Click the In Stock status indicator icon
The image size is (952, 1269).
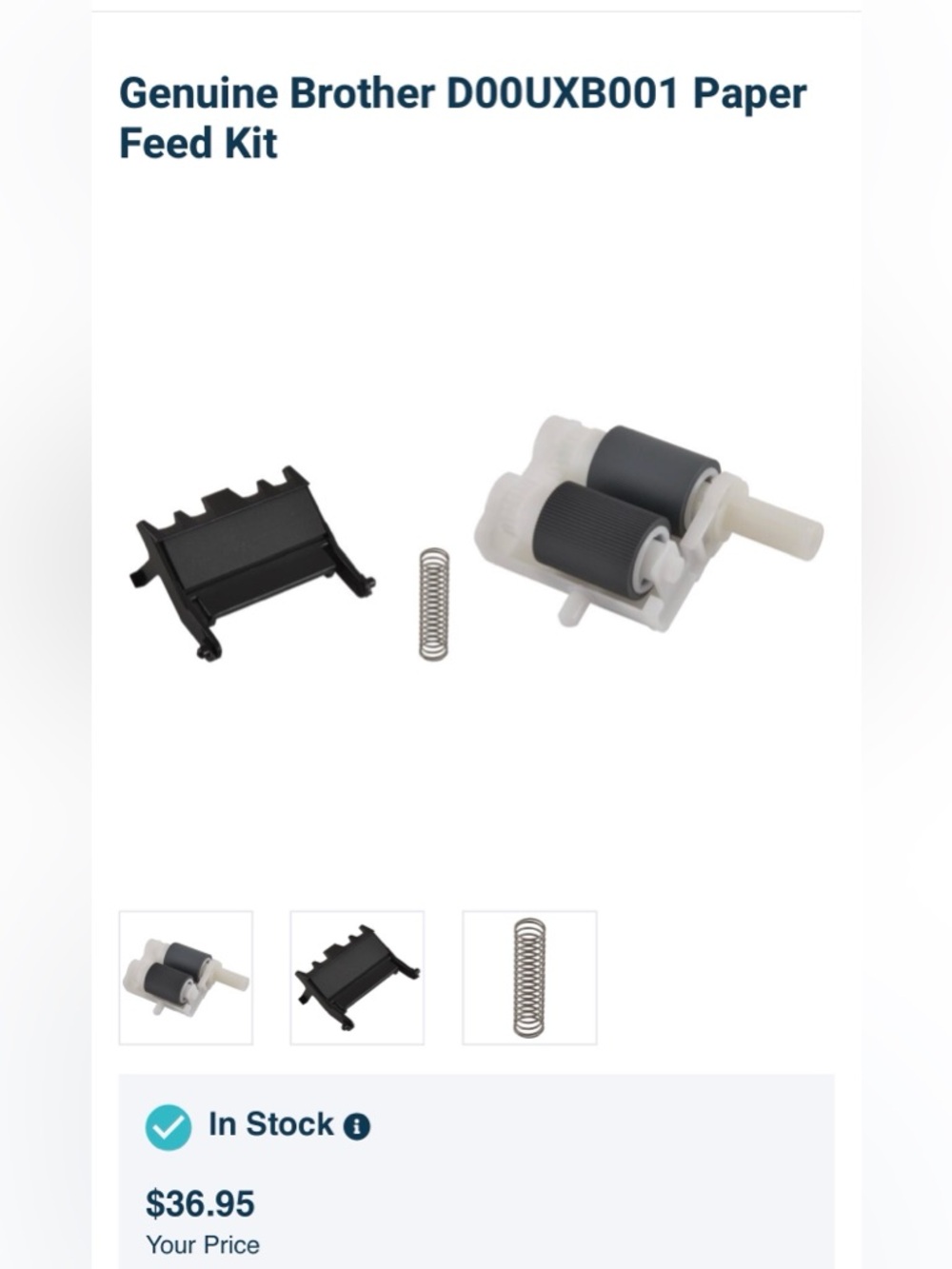pyautogui.click(x=168, y=1126)
